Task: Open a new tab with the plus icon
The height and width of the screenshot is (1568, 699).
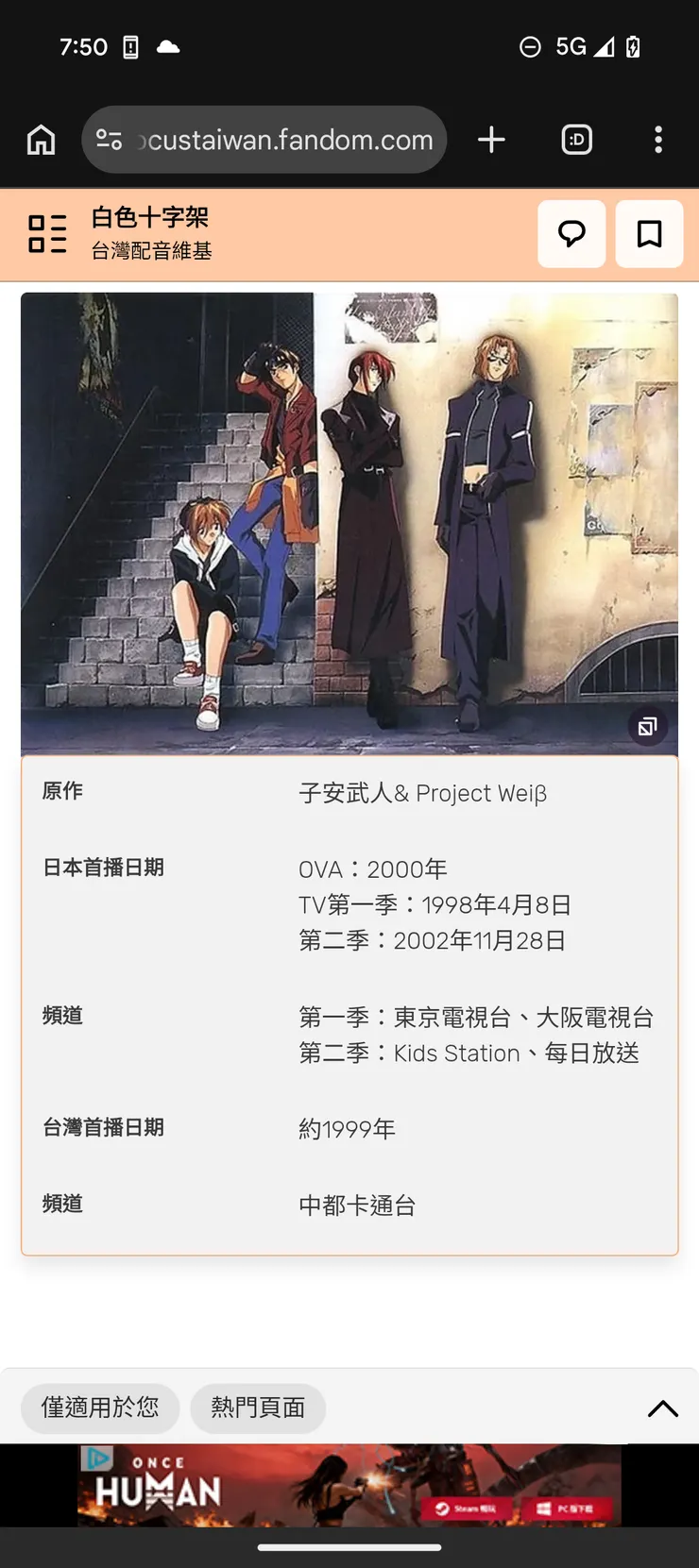Action: (x=491, y=139)
